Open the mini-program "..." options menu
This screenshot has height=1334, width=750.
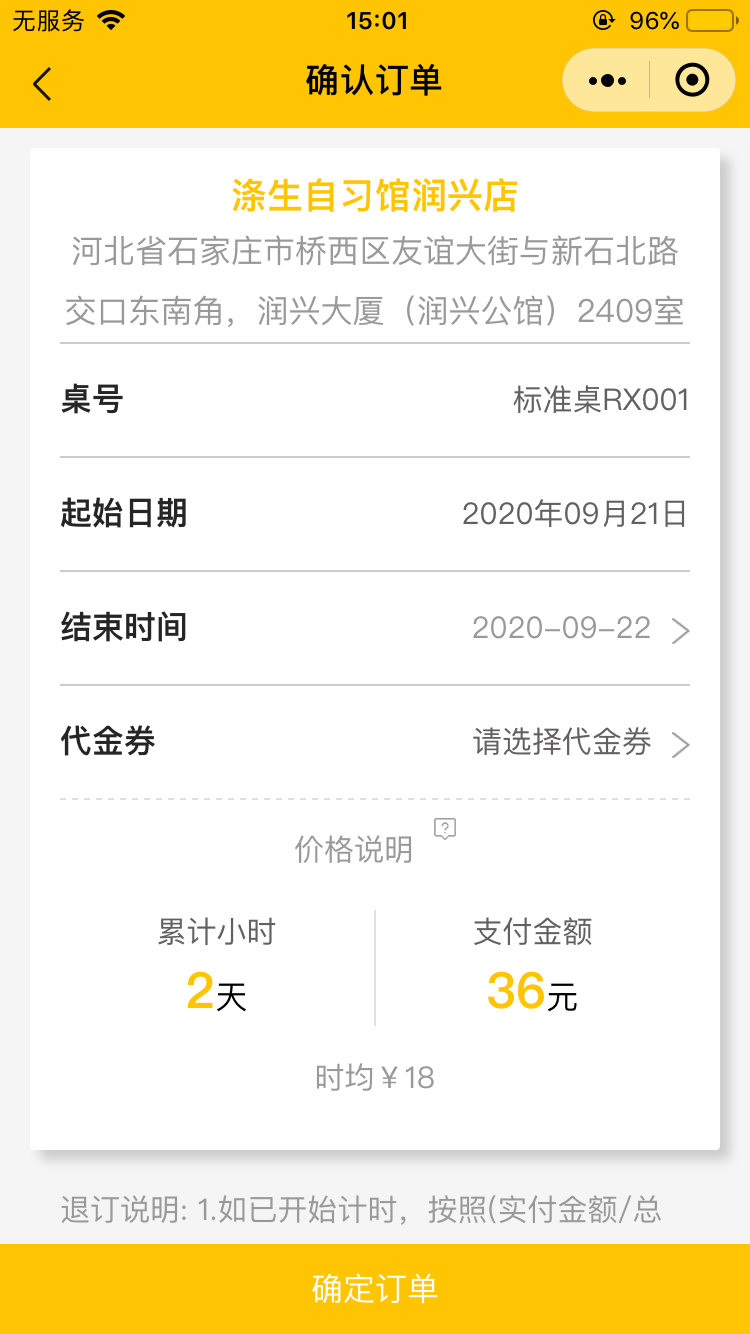[605, 80]
